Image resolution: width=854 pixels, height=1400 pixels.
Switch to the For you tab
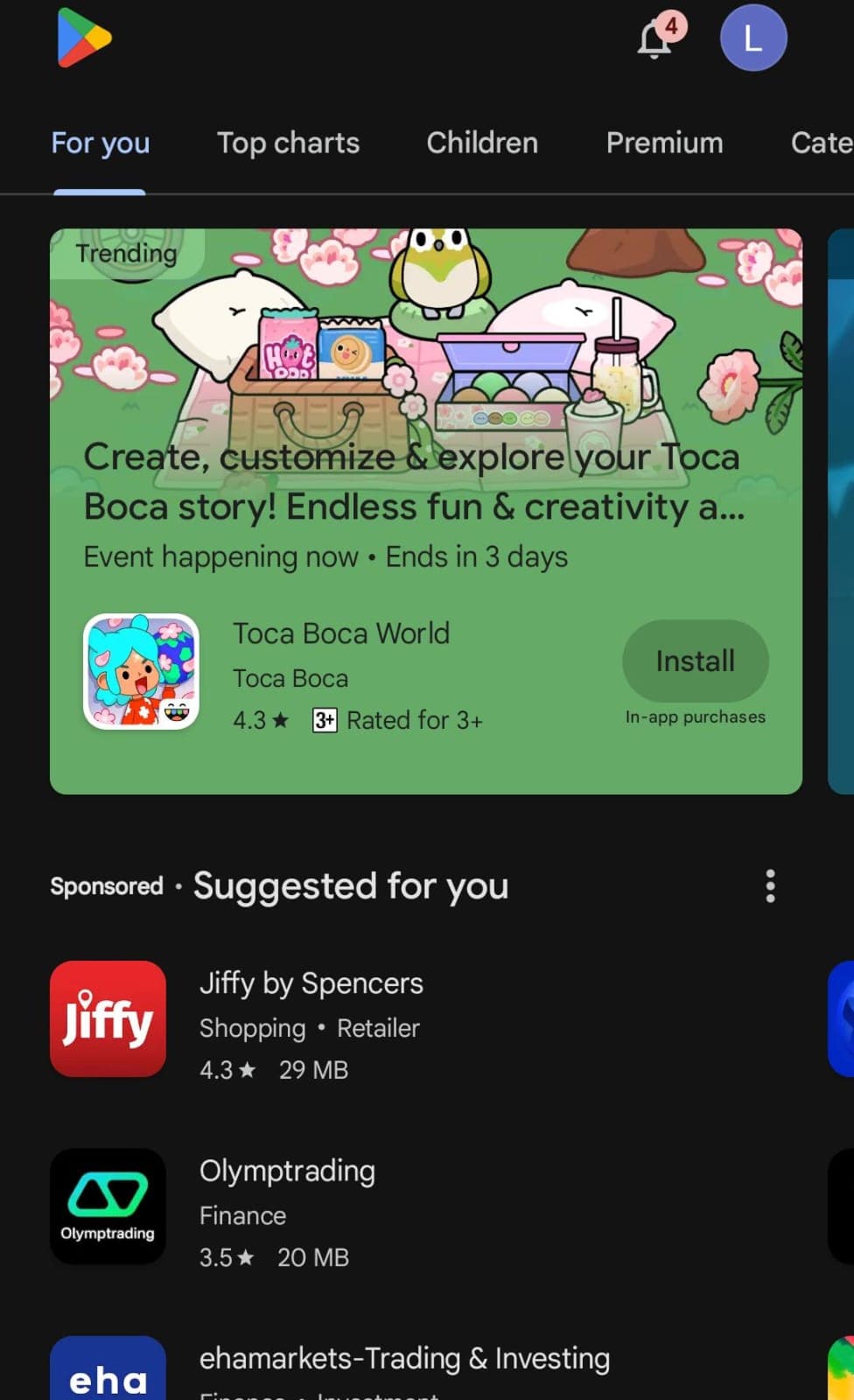point(100,143)
